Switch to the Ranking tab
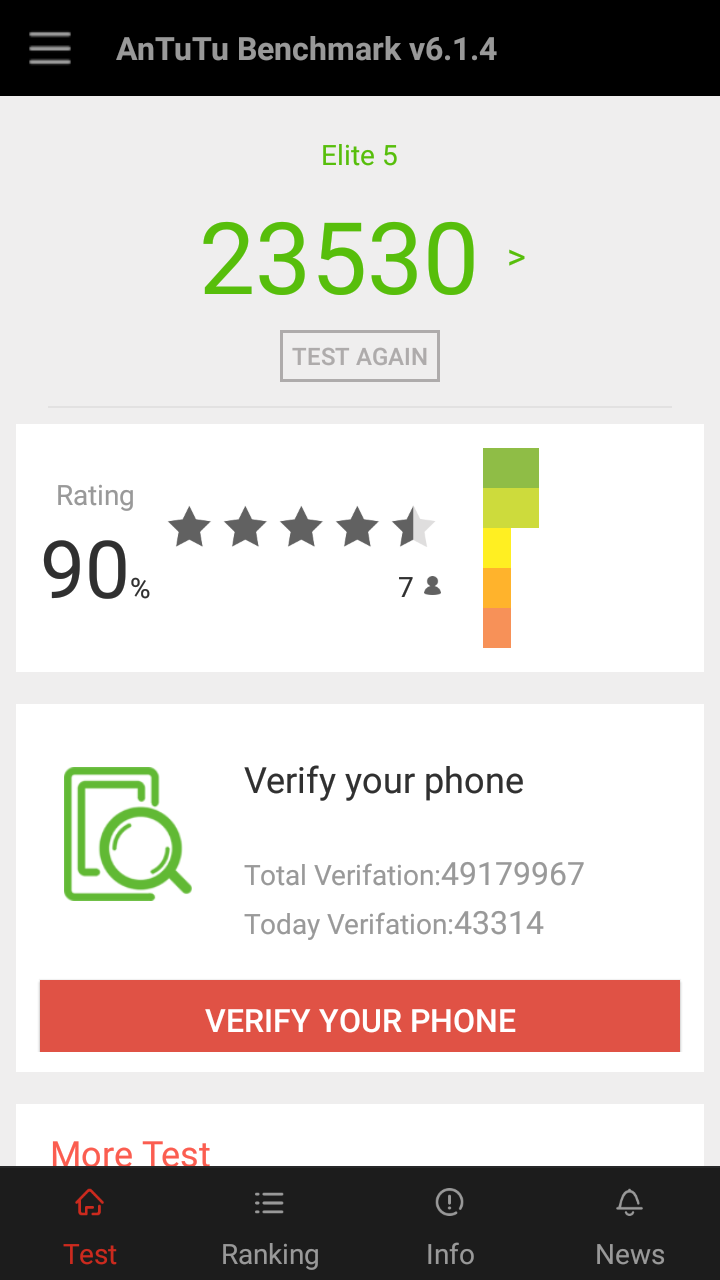The width and height of the screenshot is (720, 1280). [x=270, y=1224]
